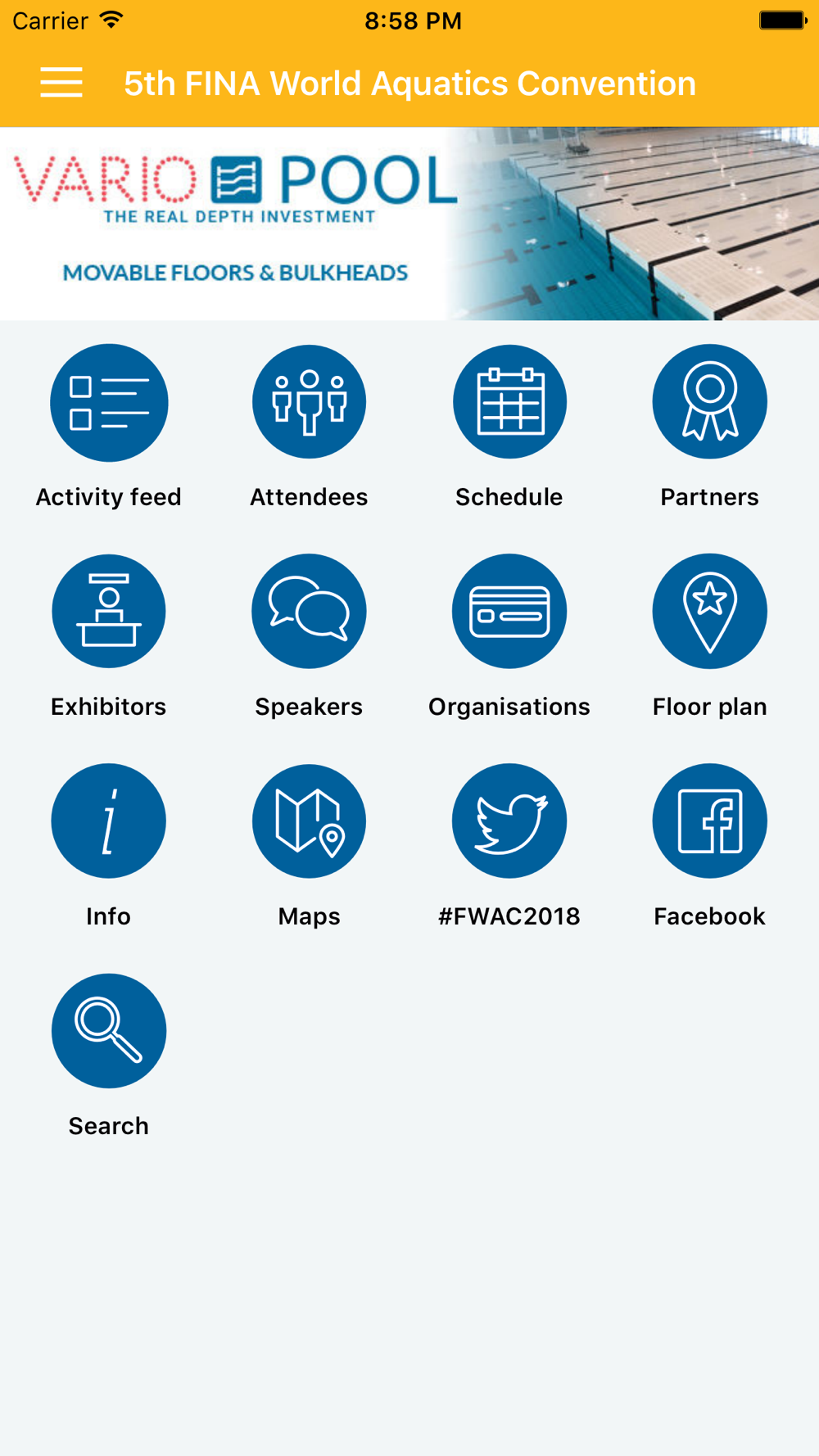Image resolution: width=819 pixels, height=1456 pixels.
Task: Launch the Maps section
Action: tap(309, 821)
